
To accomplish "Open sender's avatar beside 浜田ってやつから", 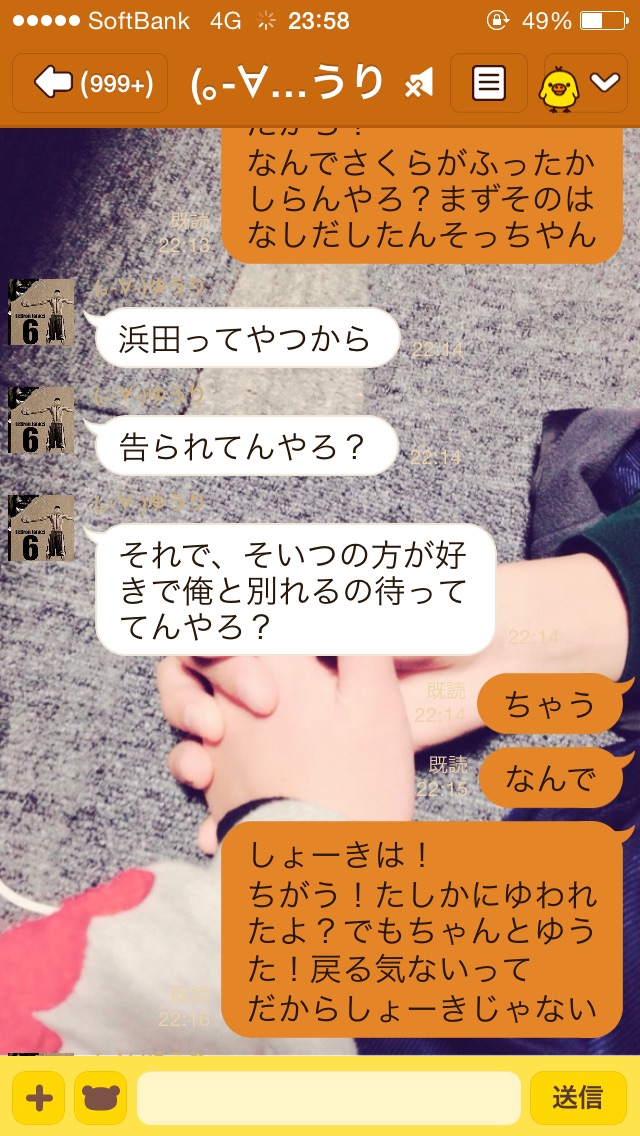I will pos(42,313).
